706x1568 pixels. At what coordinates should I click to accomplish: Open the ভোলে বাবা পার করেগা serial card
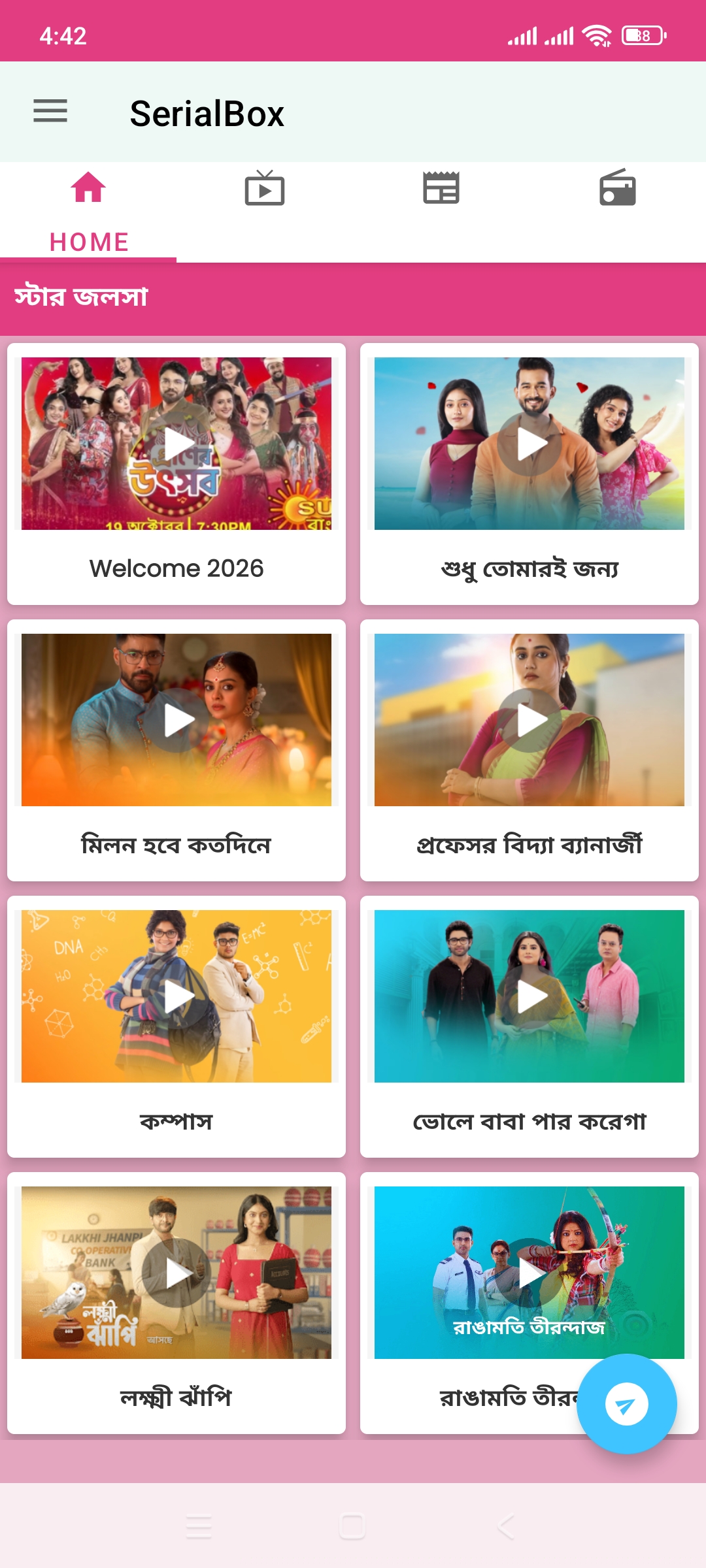529,996
